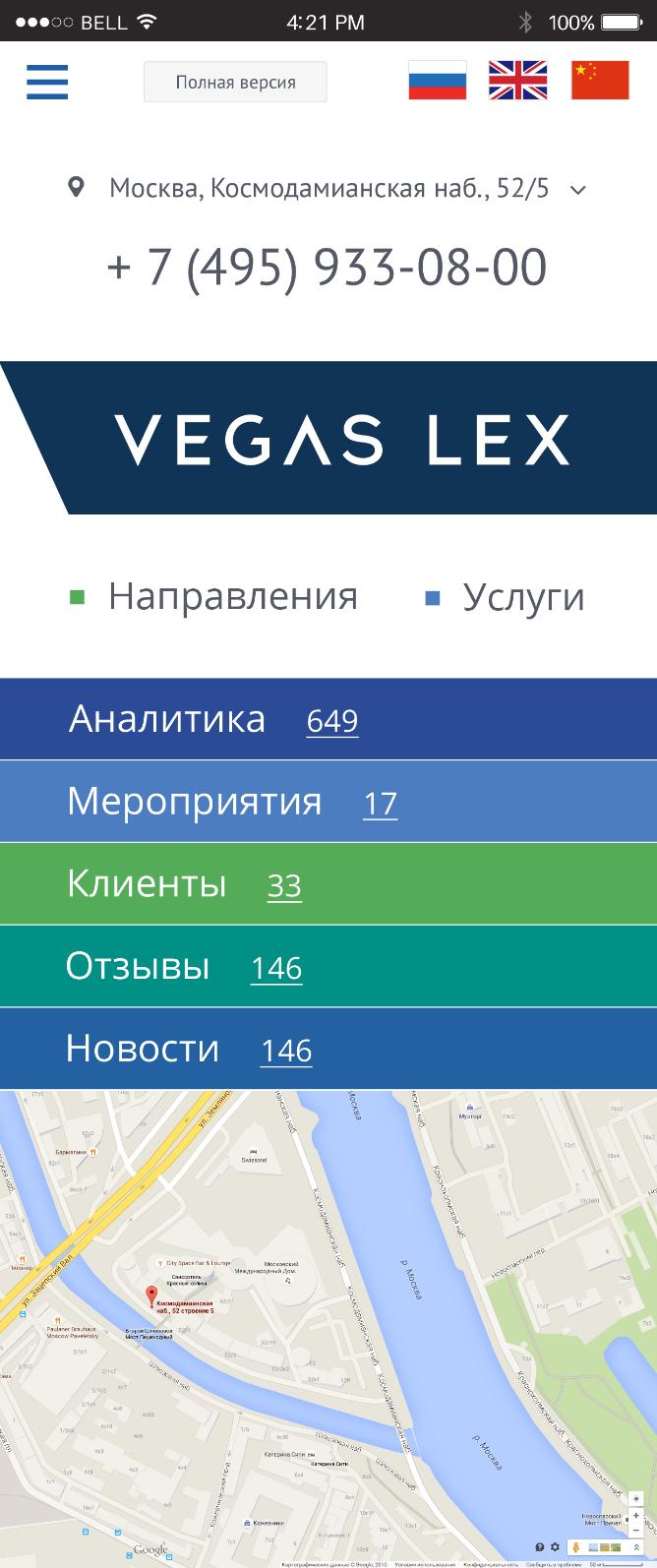Select the English language flag
The height and width of the screenshot is (1568, 657).
(517, 80)
